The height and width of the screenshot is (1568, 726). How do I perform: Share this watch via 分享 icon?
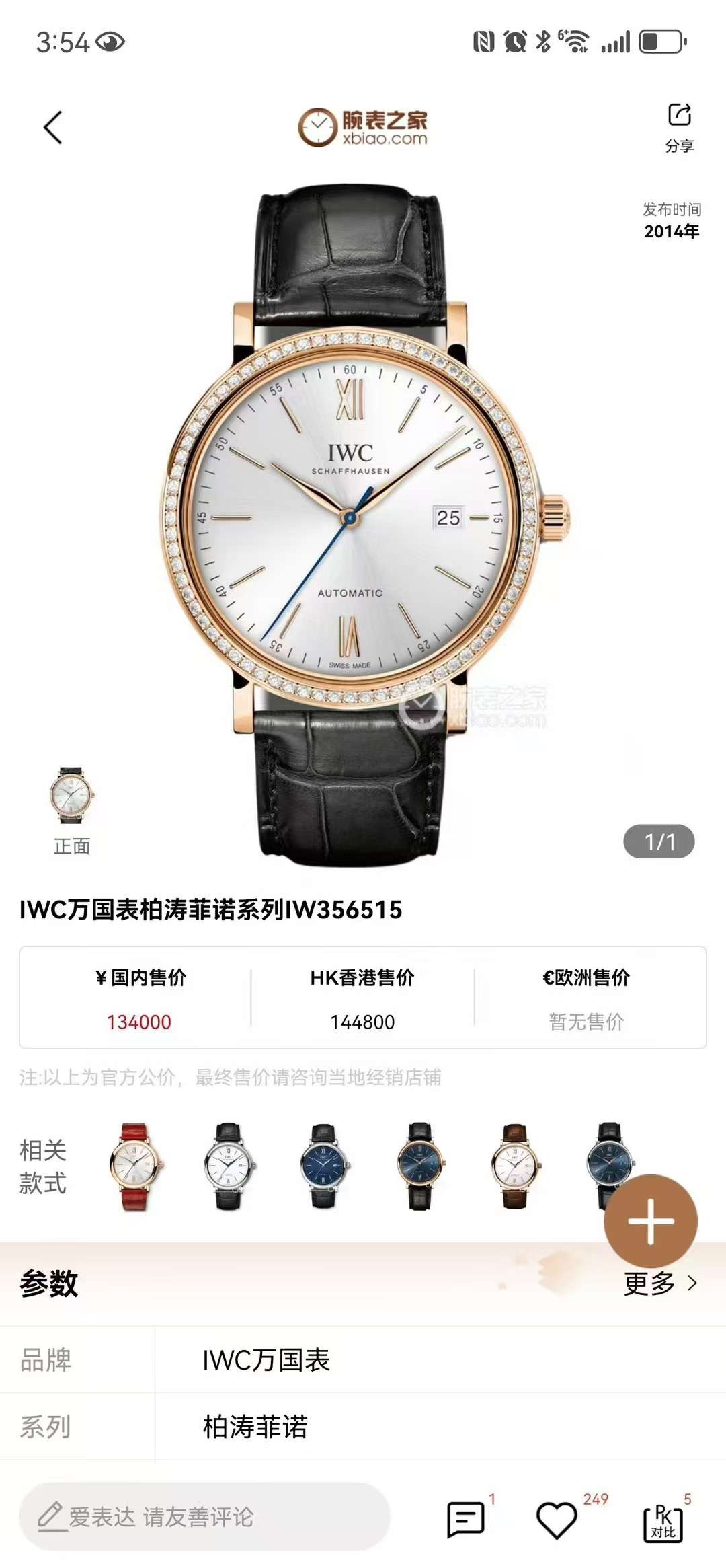pos(679,126)
